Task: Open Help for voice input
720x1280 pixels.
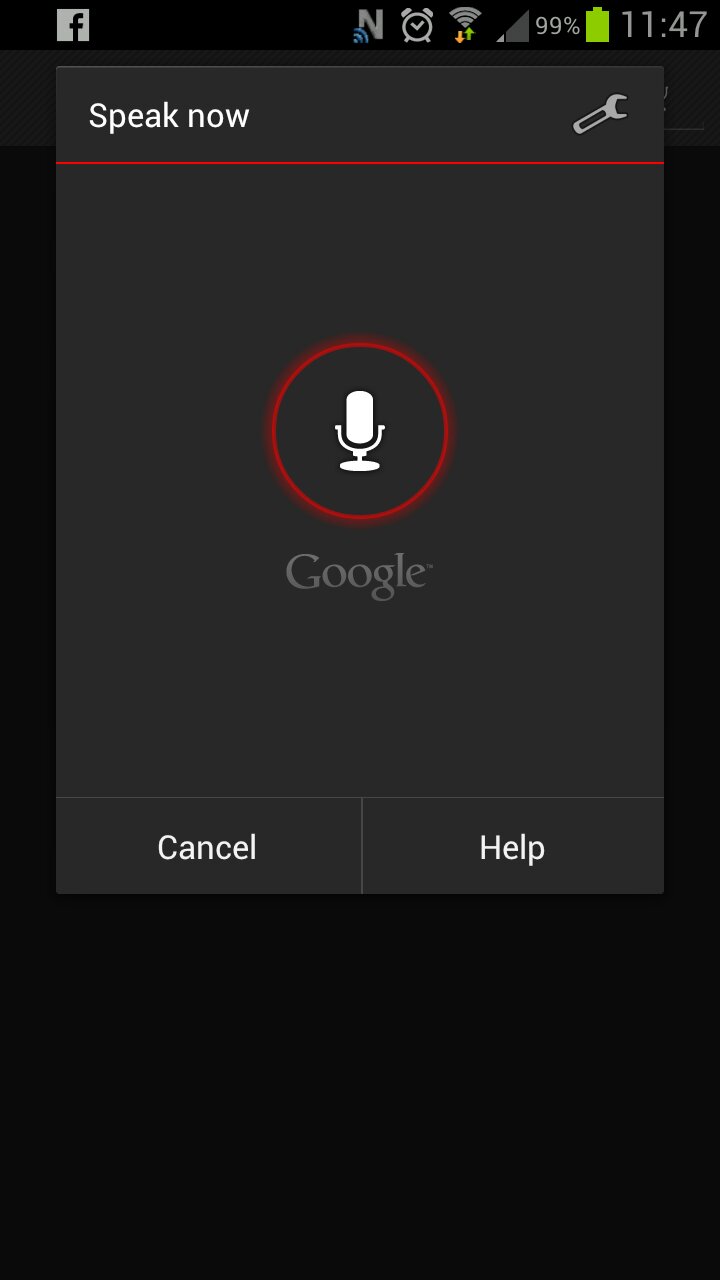Action: 512,847
